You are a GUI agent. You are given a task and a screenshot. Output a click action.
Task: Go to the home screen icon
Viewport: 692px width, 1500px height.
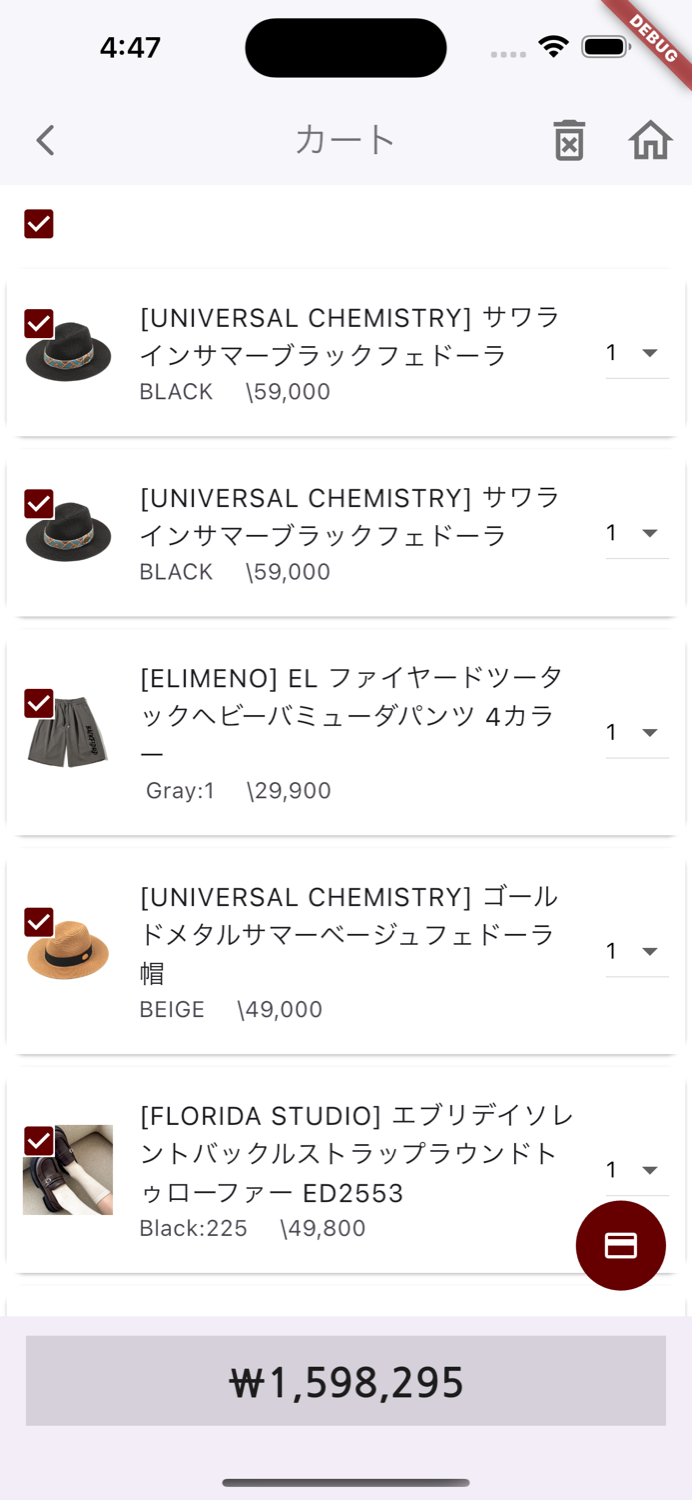click(x=650, y=140)
